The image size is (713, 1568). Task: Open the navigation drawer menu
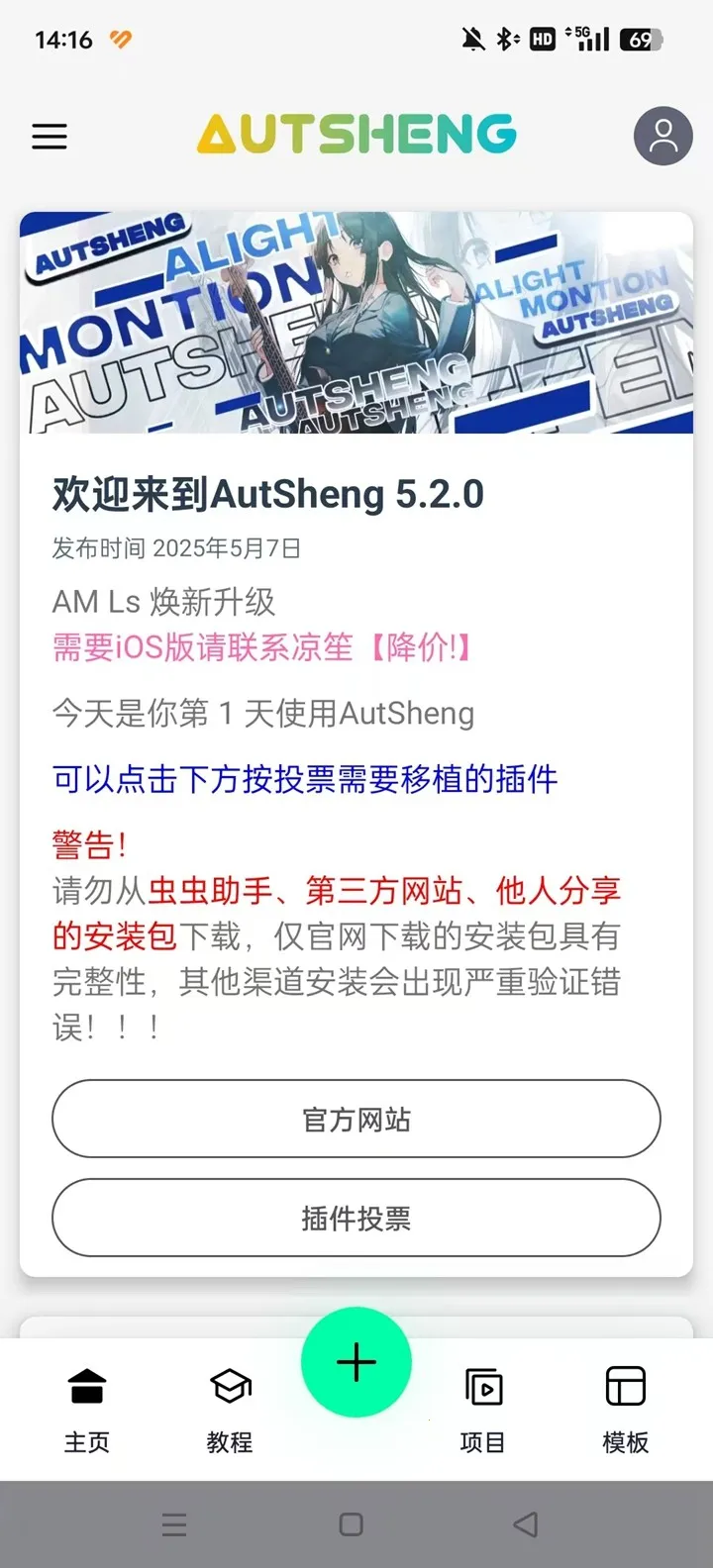pyautogui.click(x=50, y=136)
